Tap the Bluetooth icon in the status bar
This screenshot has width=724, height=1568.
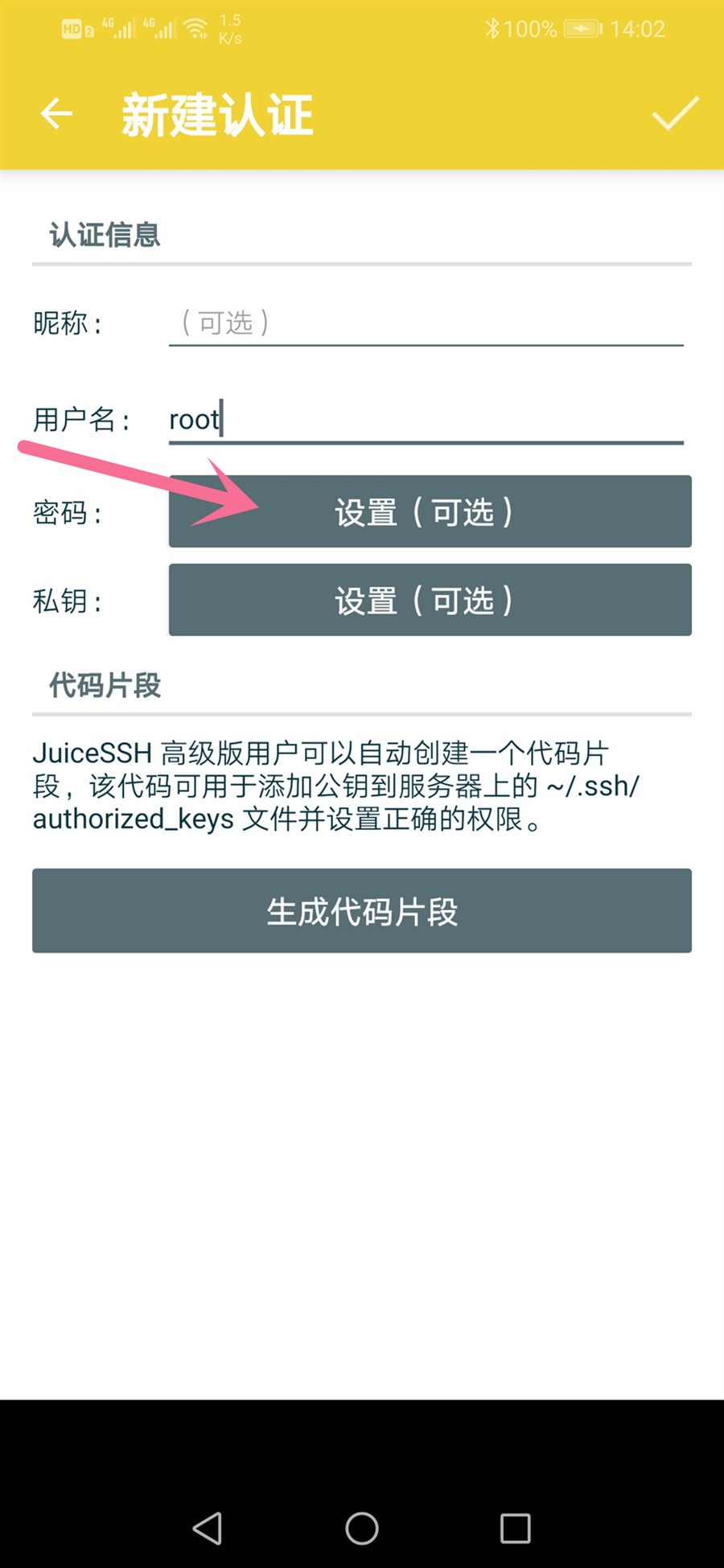492,28
